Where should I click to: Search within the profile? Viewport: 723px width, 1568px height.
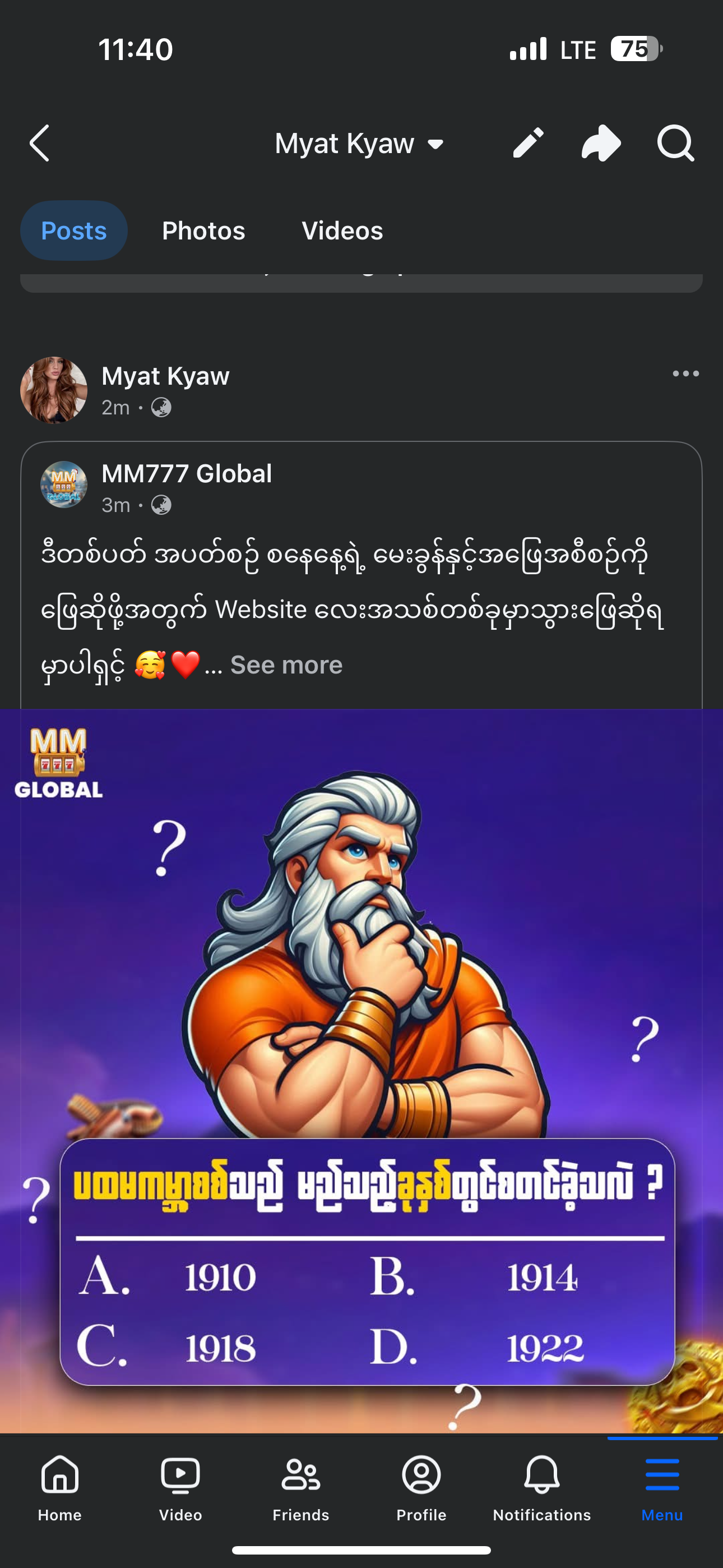[x=675, y=144]
